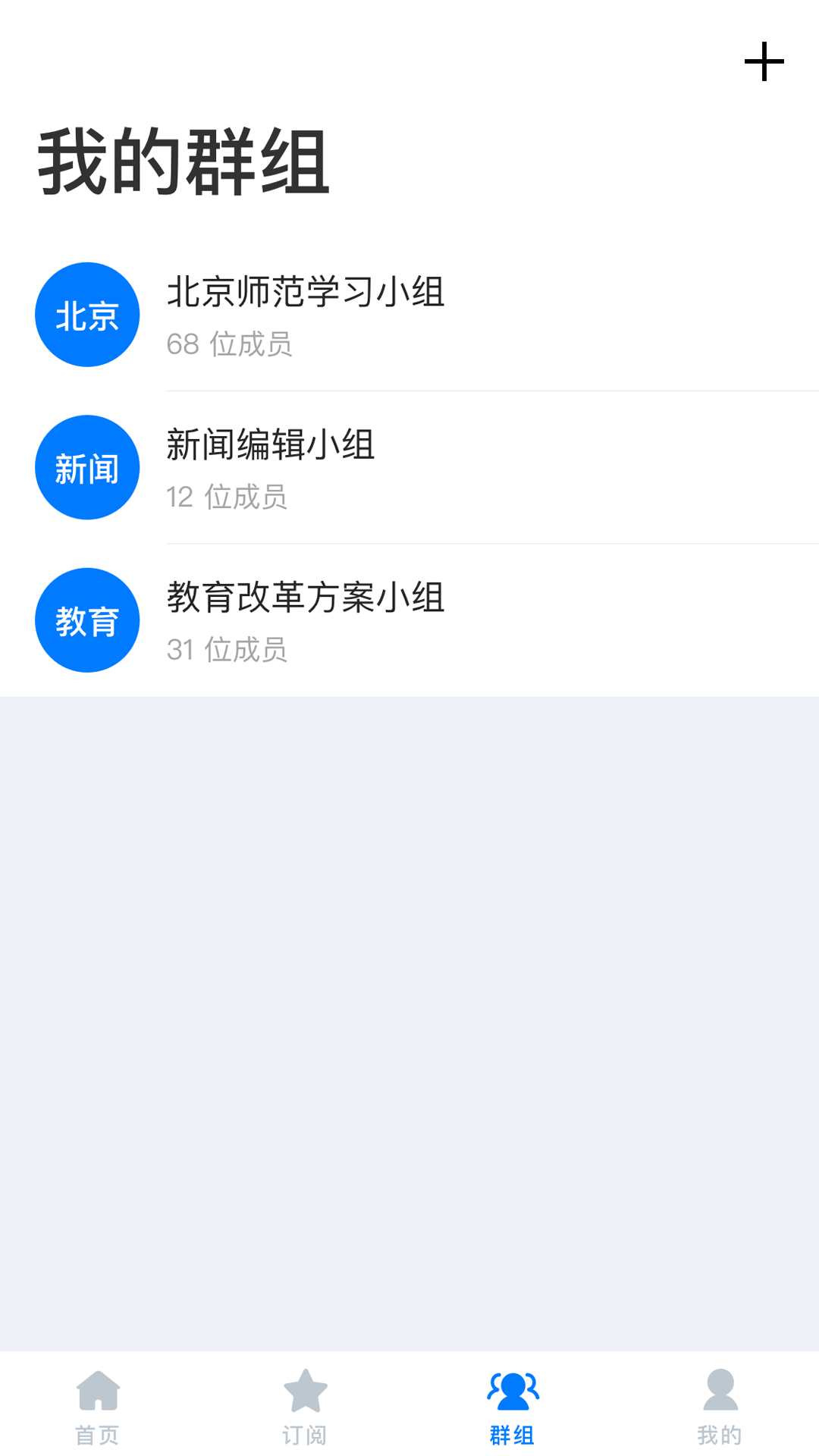This screenshot has height=1456, width=819.
Task: Open the 教育改革方案小组 group
Action: pos(306,599)
